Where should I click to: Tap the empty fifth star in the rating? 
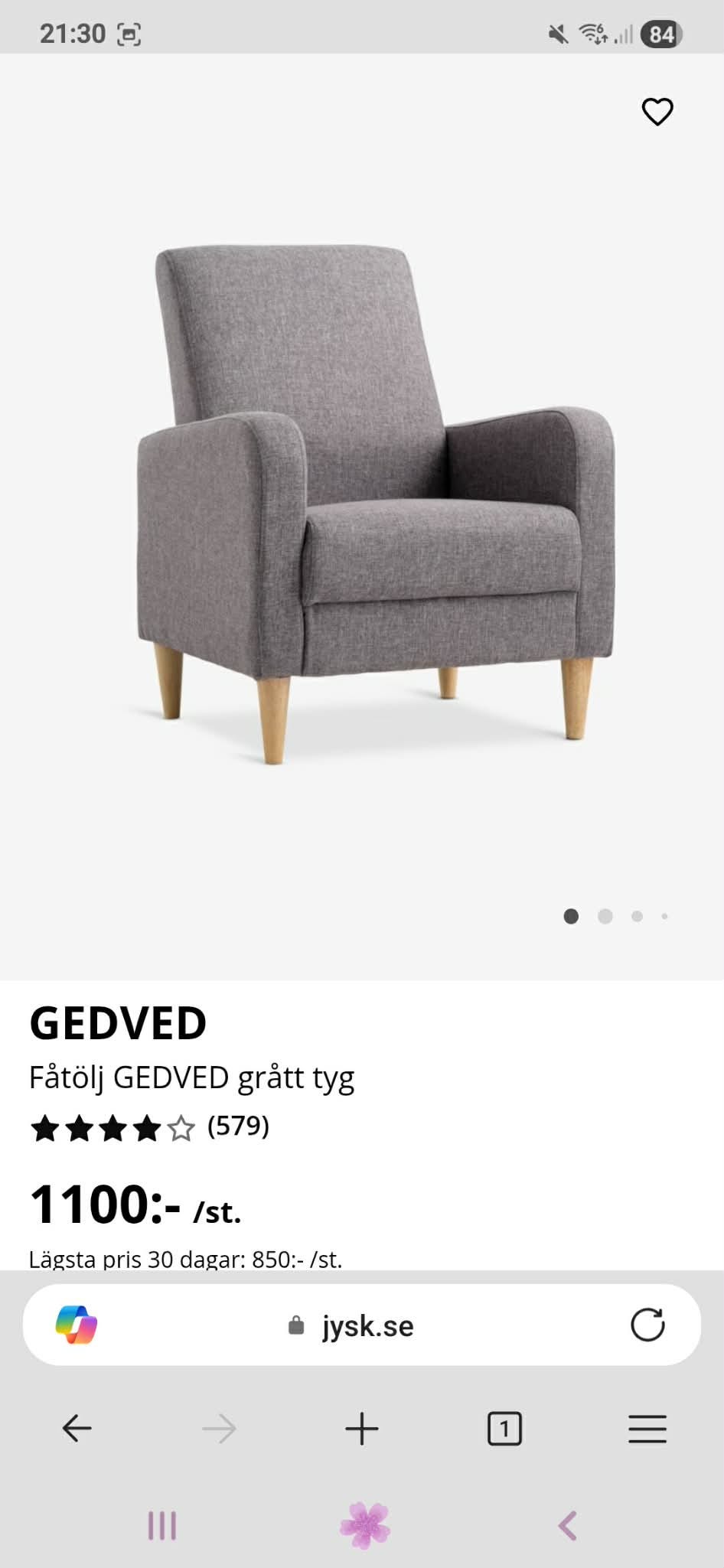pyautogui.click(x=180, y=1127)
